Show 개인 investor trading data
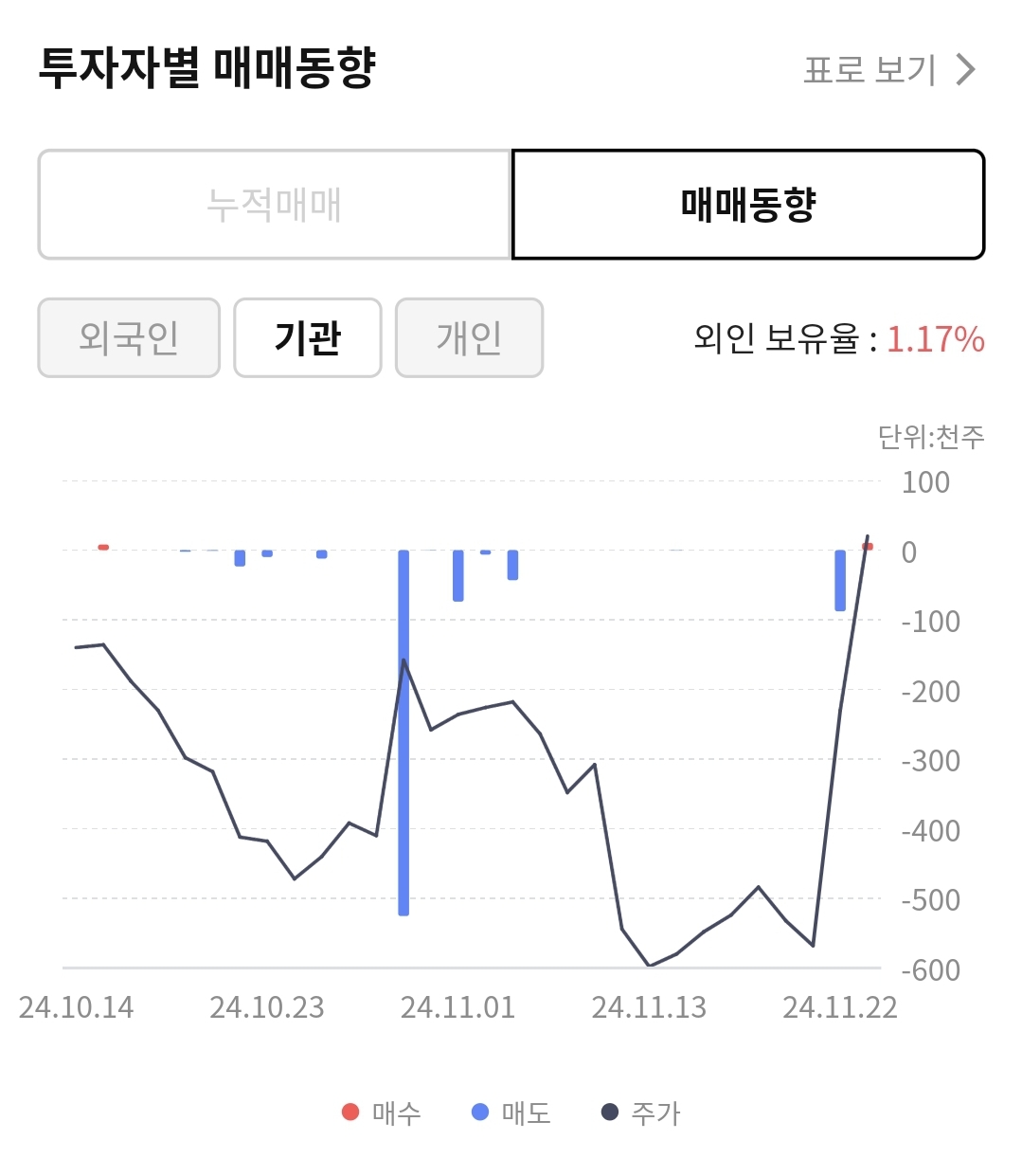This screenshot has width=1022, height=1176. click(469, 337)
